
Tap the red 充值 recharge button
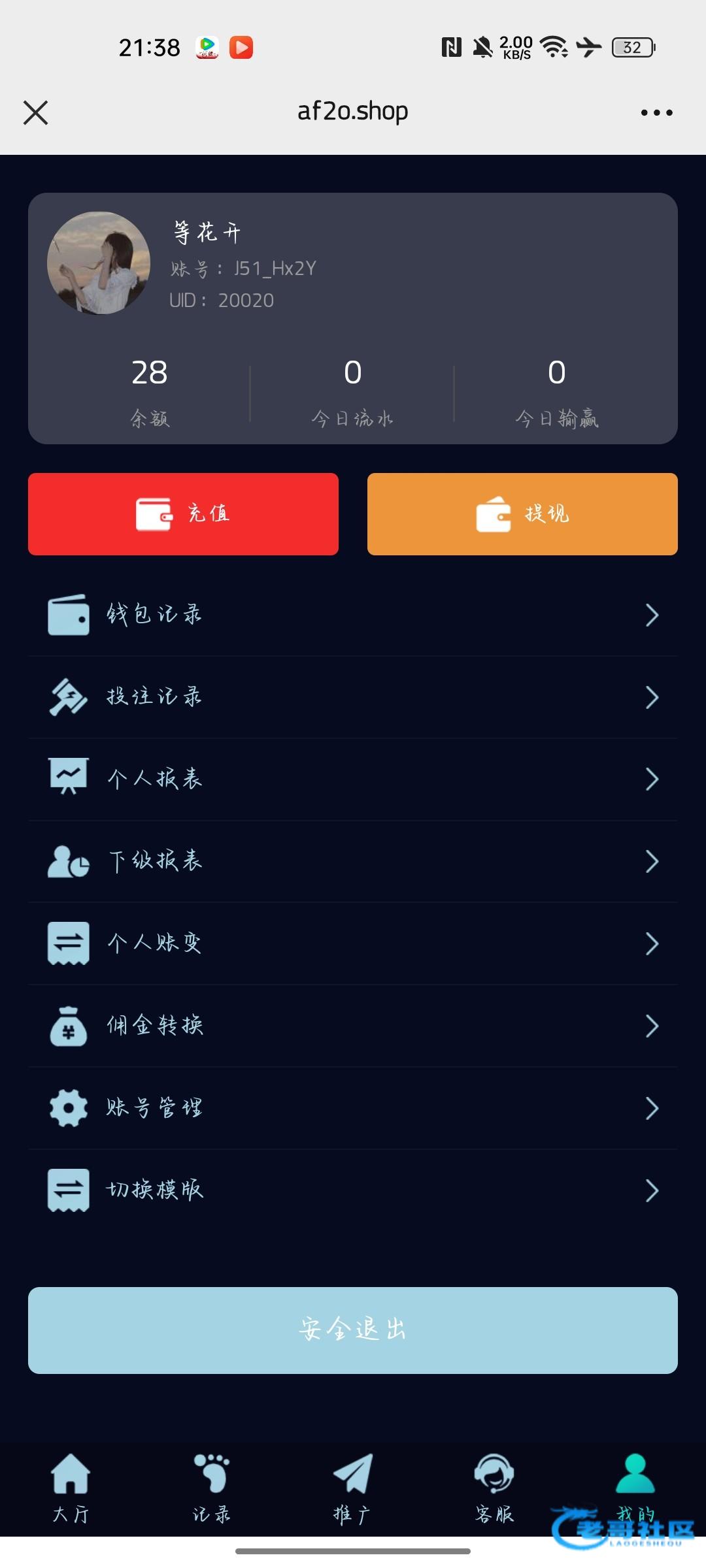(183, 514)
